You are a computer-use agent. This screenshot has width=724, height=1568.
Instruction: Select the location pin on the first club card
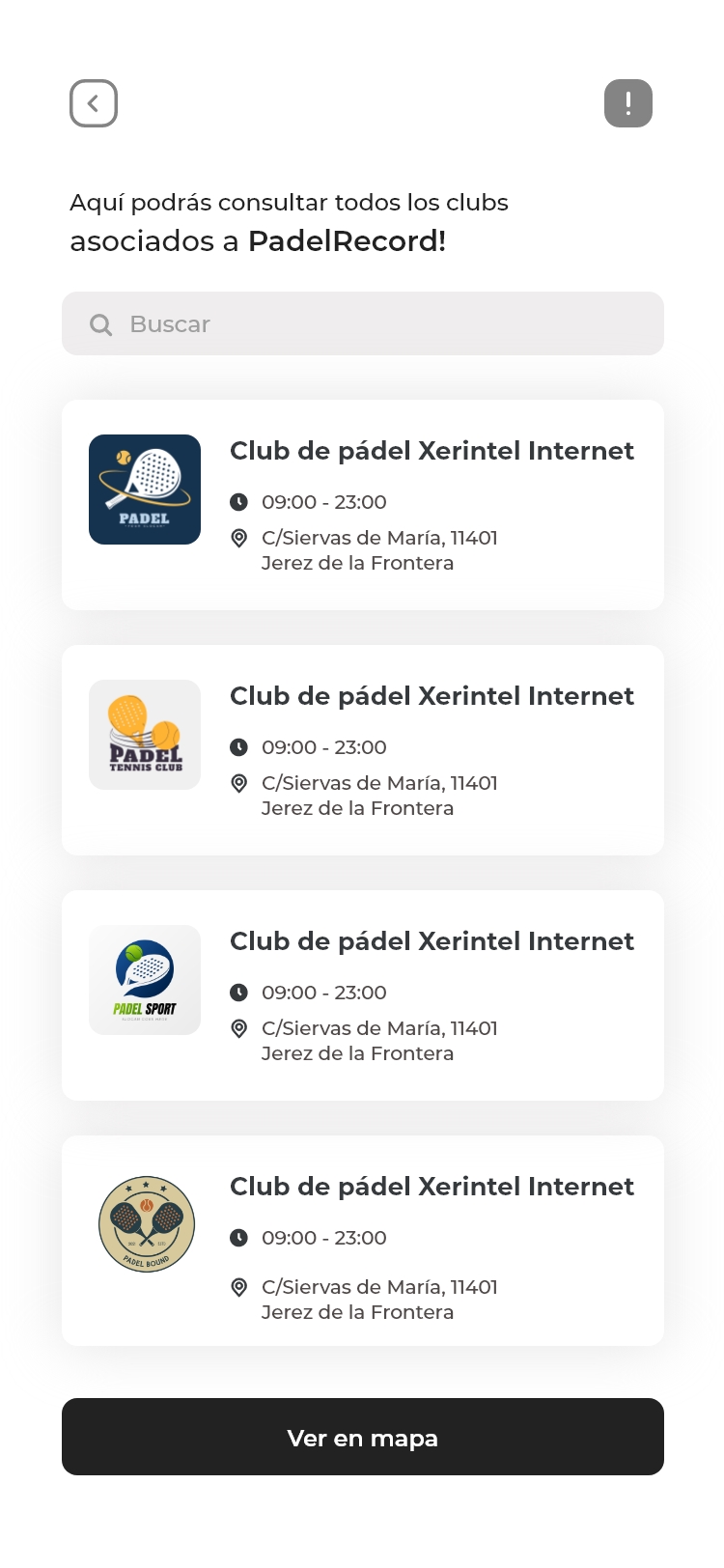[x=238, y=537]
